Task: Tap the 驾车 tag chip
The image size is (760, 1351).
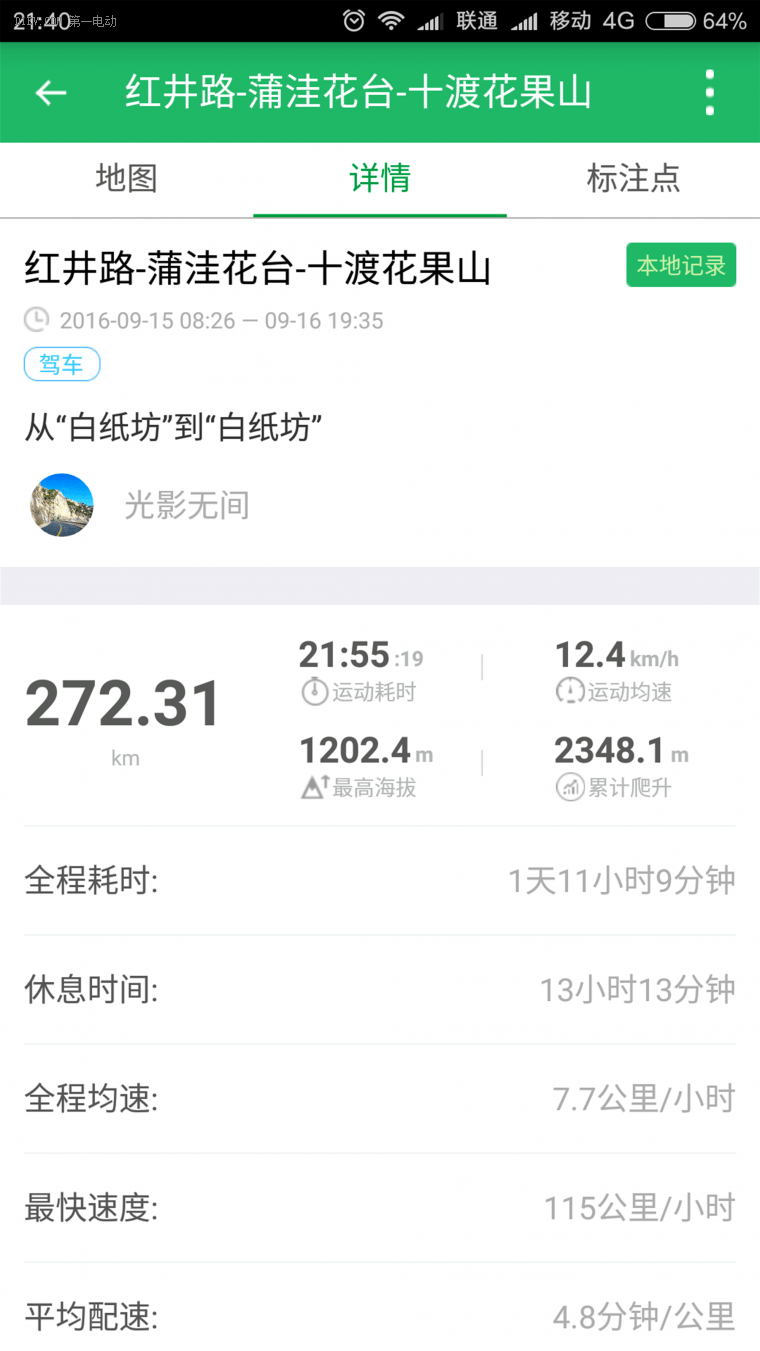Action: 62,364
